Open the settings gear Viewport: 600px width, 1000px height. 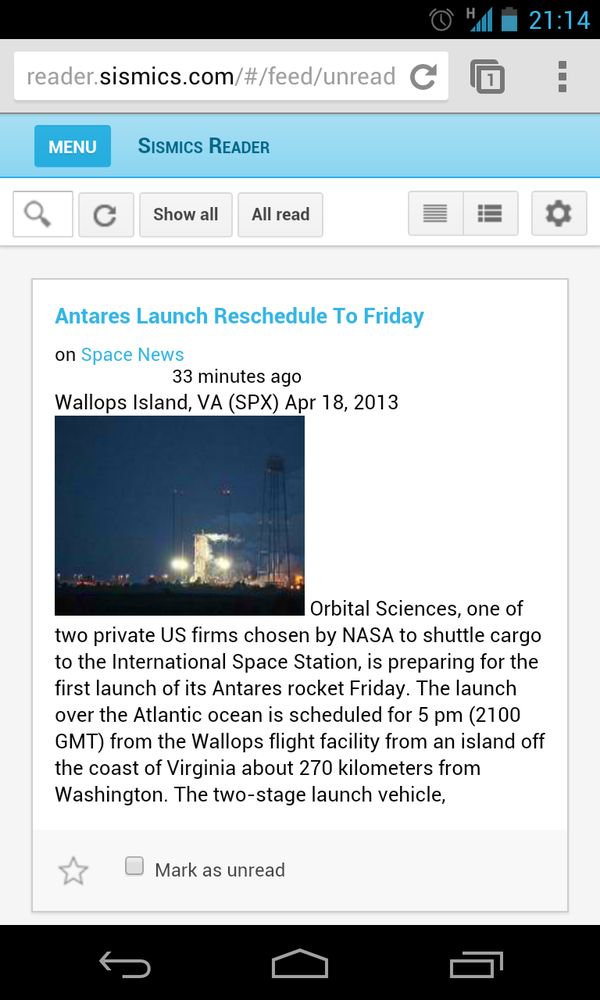click(x=559, y=214)
